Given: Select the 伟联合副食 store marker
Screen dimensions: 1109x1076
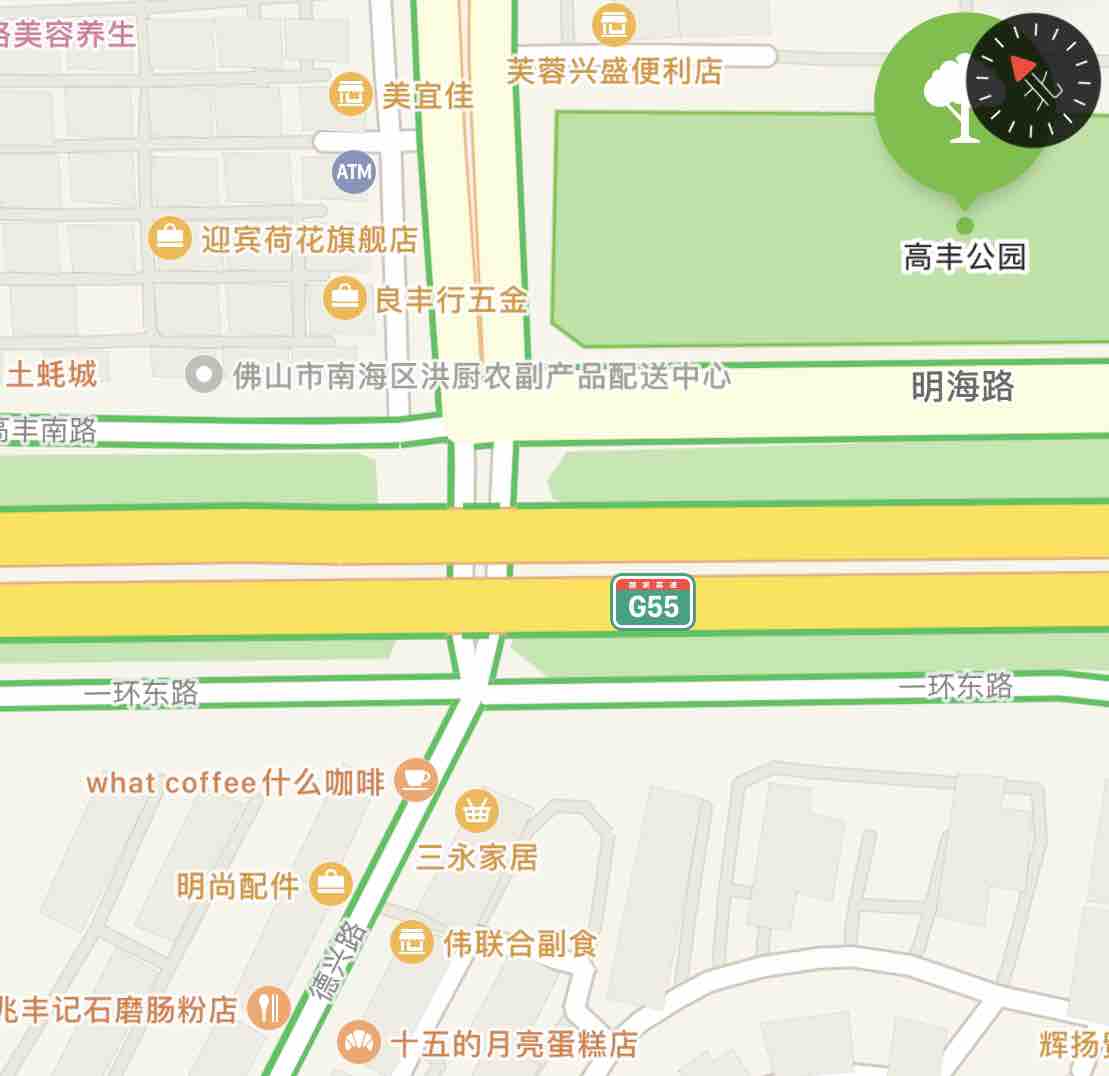Looking at the screenshot, I should pos(410,942).
